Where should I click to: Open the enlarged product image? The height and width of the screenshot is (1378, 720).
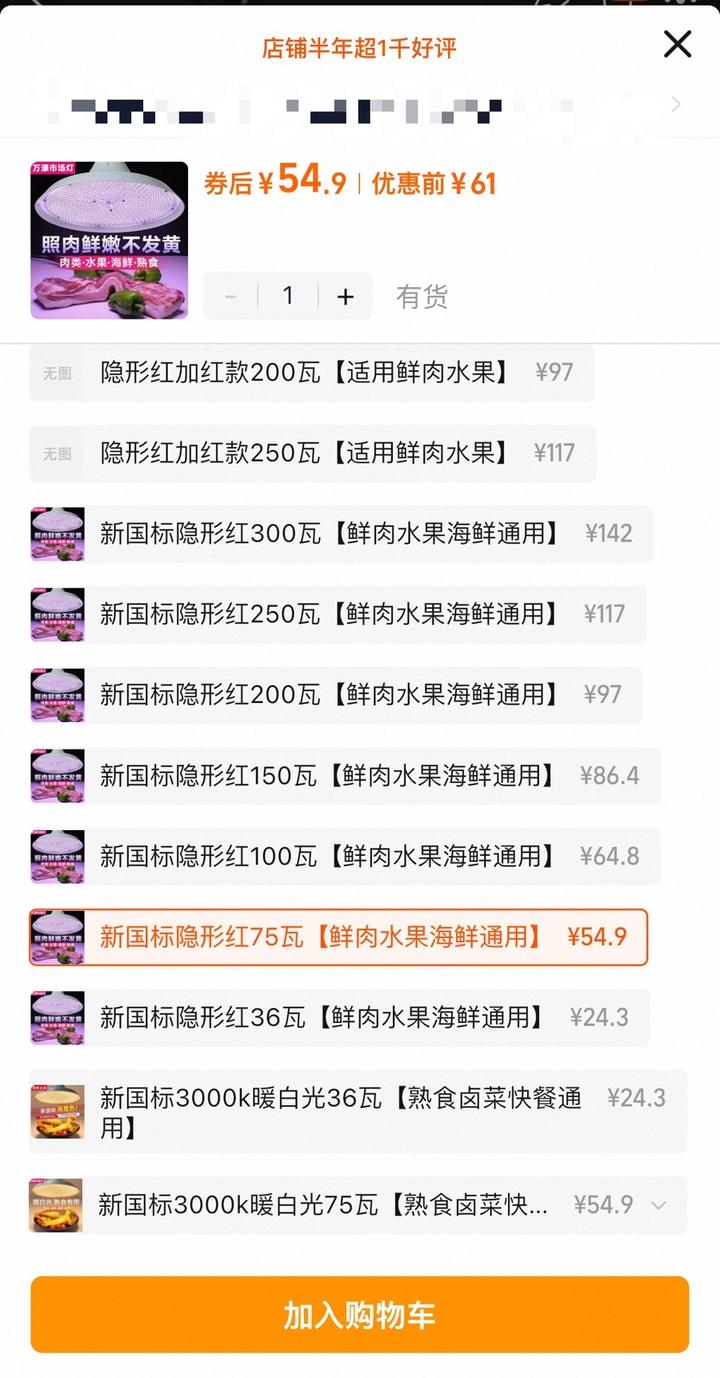click(109, 240)
